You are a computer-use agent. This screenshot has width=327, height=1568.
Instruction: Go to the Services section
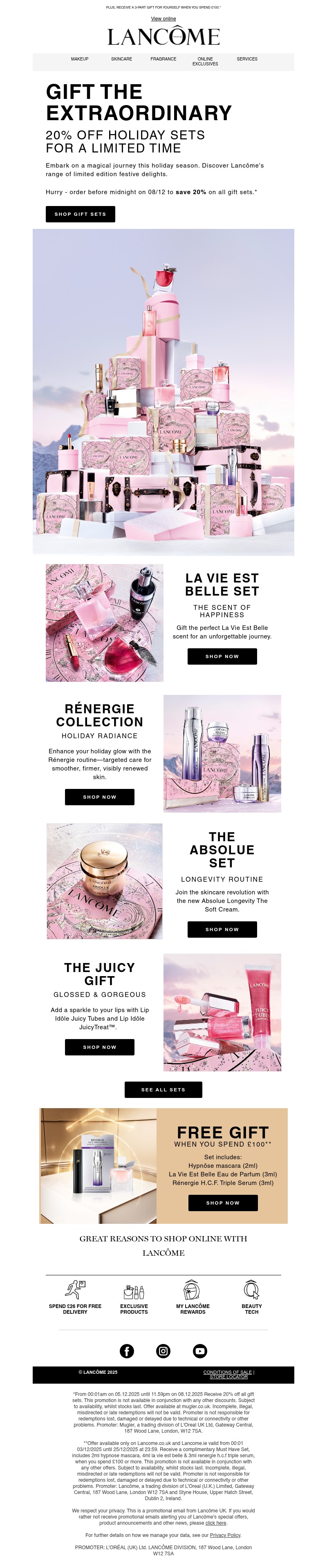pyautogui.click(x=246, y=59)
